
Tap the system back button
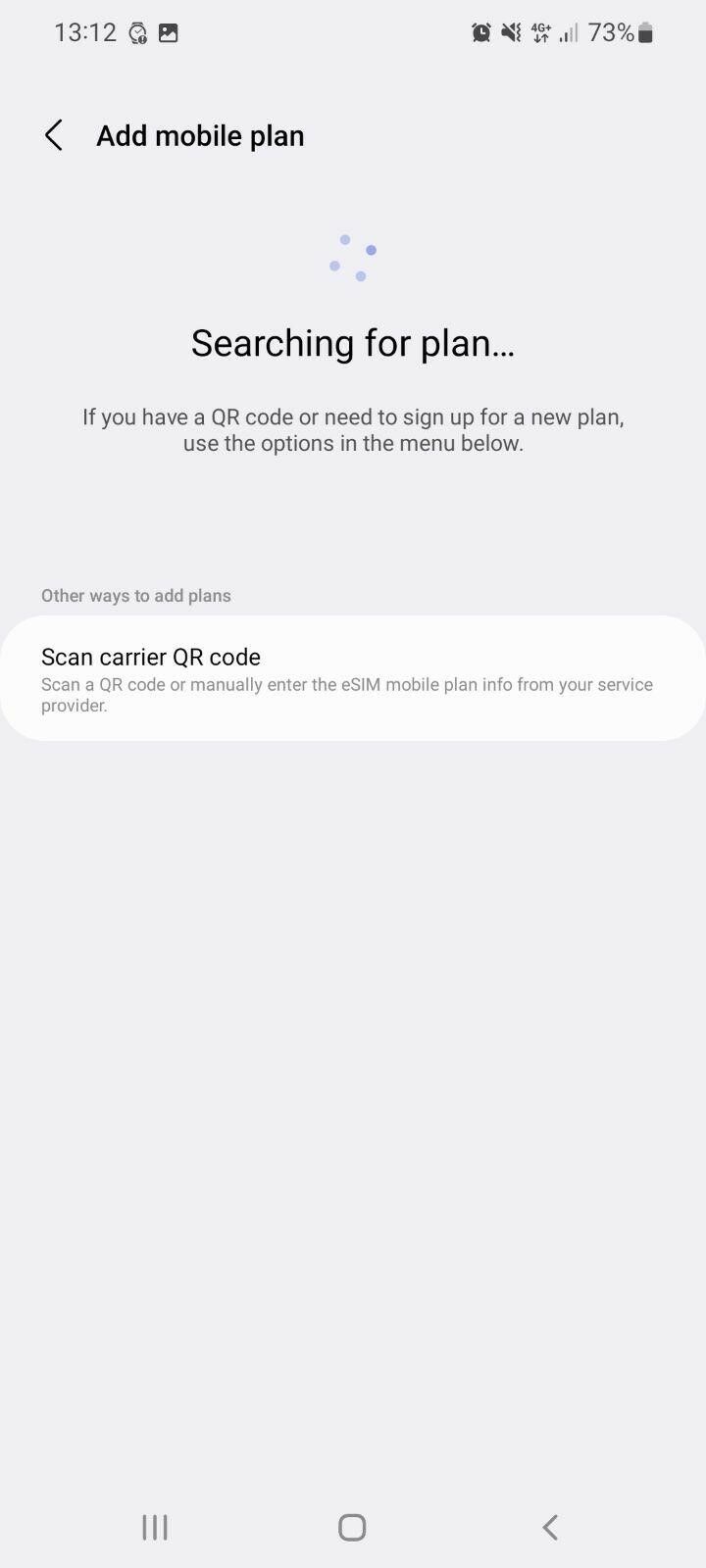(x=550, y=1527)
